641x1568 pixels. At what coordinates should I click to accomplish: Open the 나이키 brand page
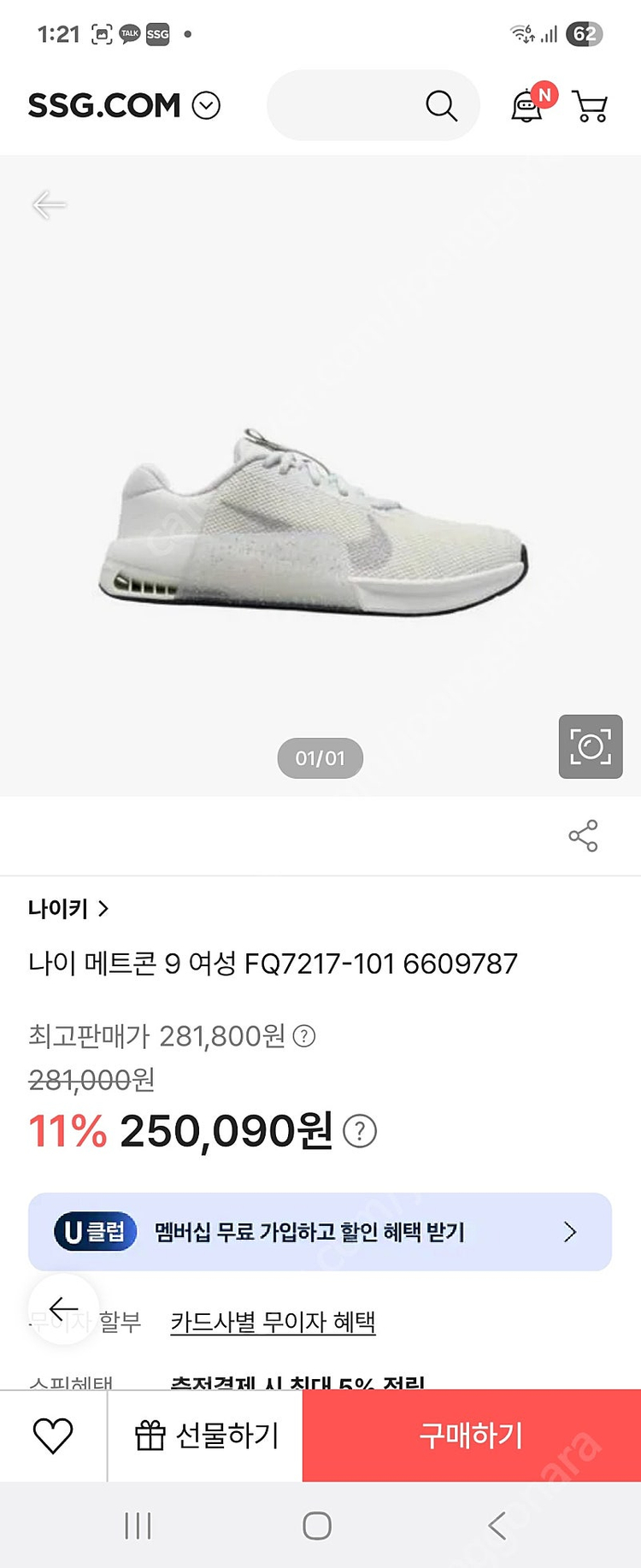point(68,908)
